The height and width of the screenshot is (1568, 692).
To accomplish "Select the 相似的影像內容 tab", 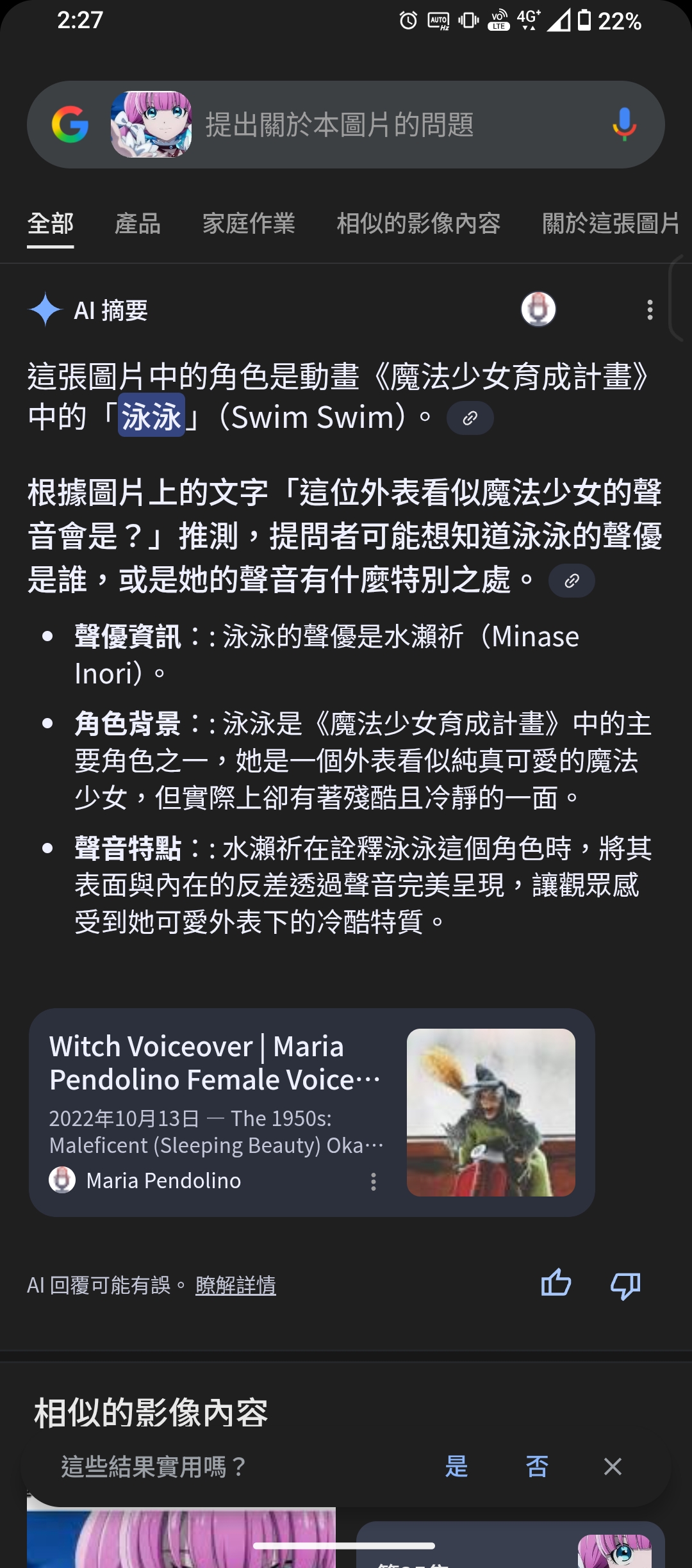I will pos(418,224).
